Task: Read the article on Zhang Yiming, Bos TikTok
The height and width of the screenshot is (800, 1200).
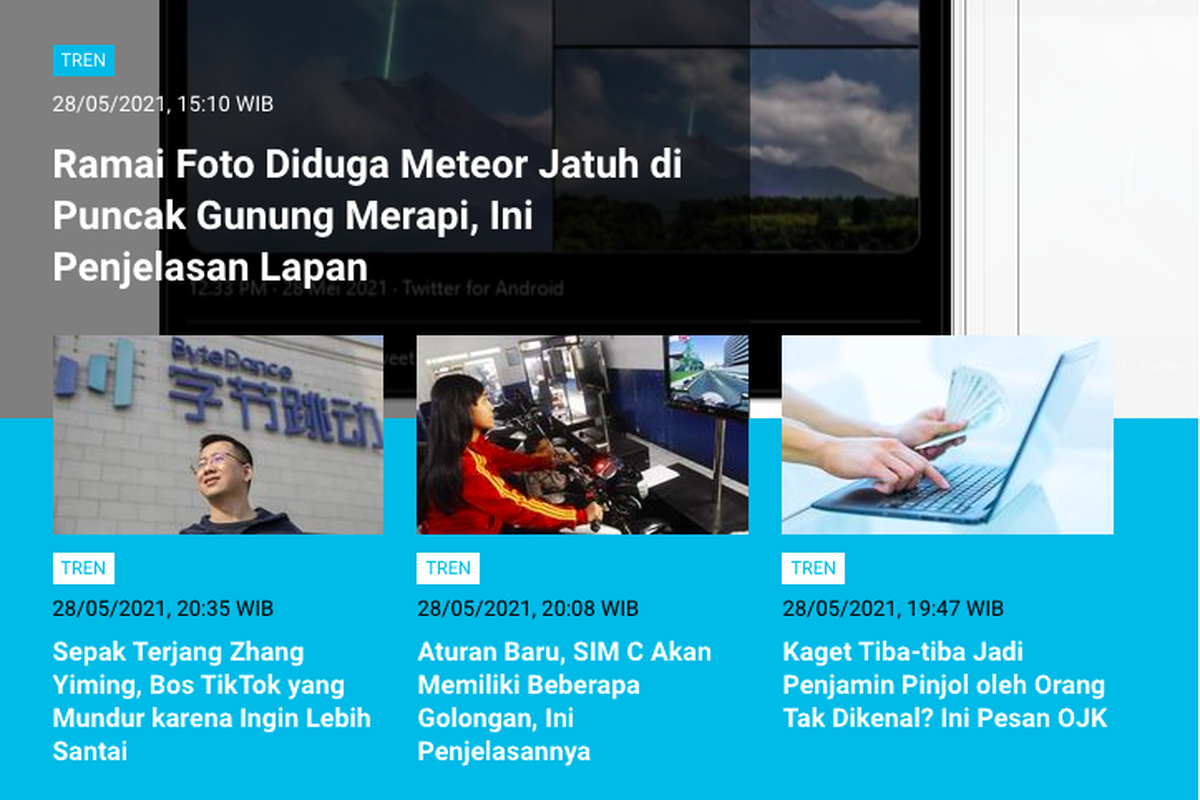Action: (x=212, y=701)
